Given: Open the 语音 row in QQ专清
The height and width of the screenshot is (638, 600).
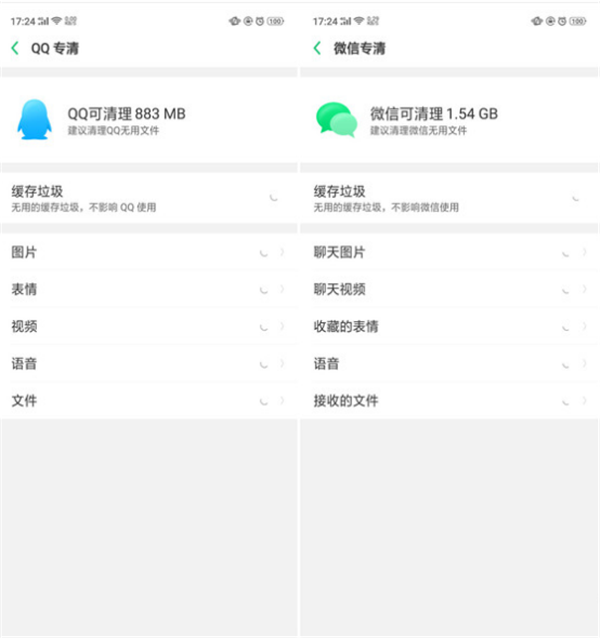Looking at the screenshot, I should pos(148,363).
